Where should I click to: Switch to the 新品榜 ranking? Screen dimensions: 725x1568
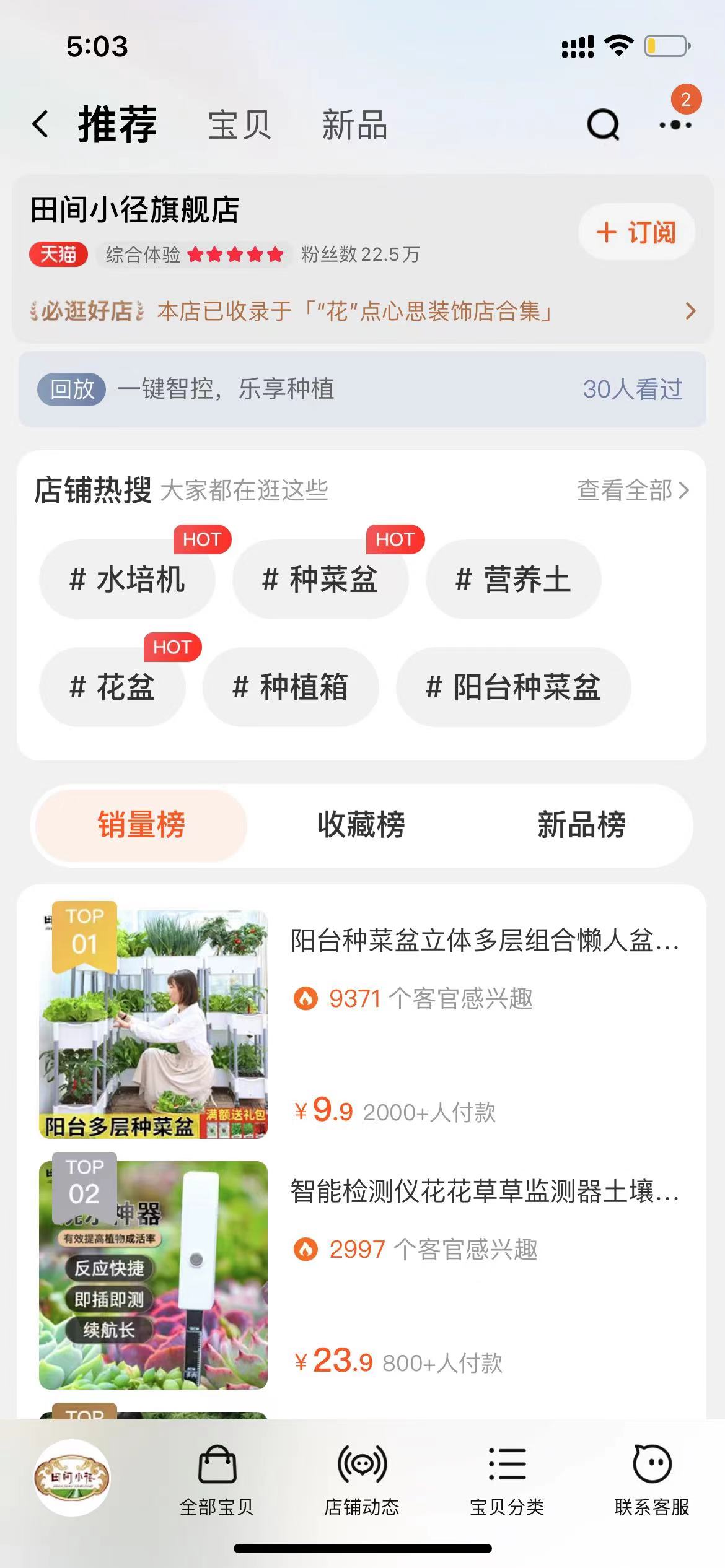[581, 825]
